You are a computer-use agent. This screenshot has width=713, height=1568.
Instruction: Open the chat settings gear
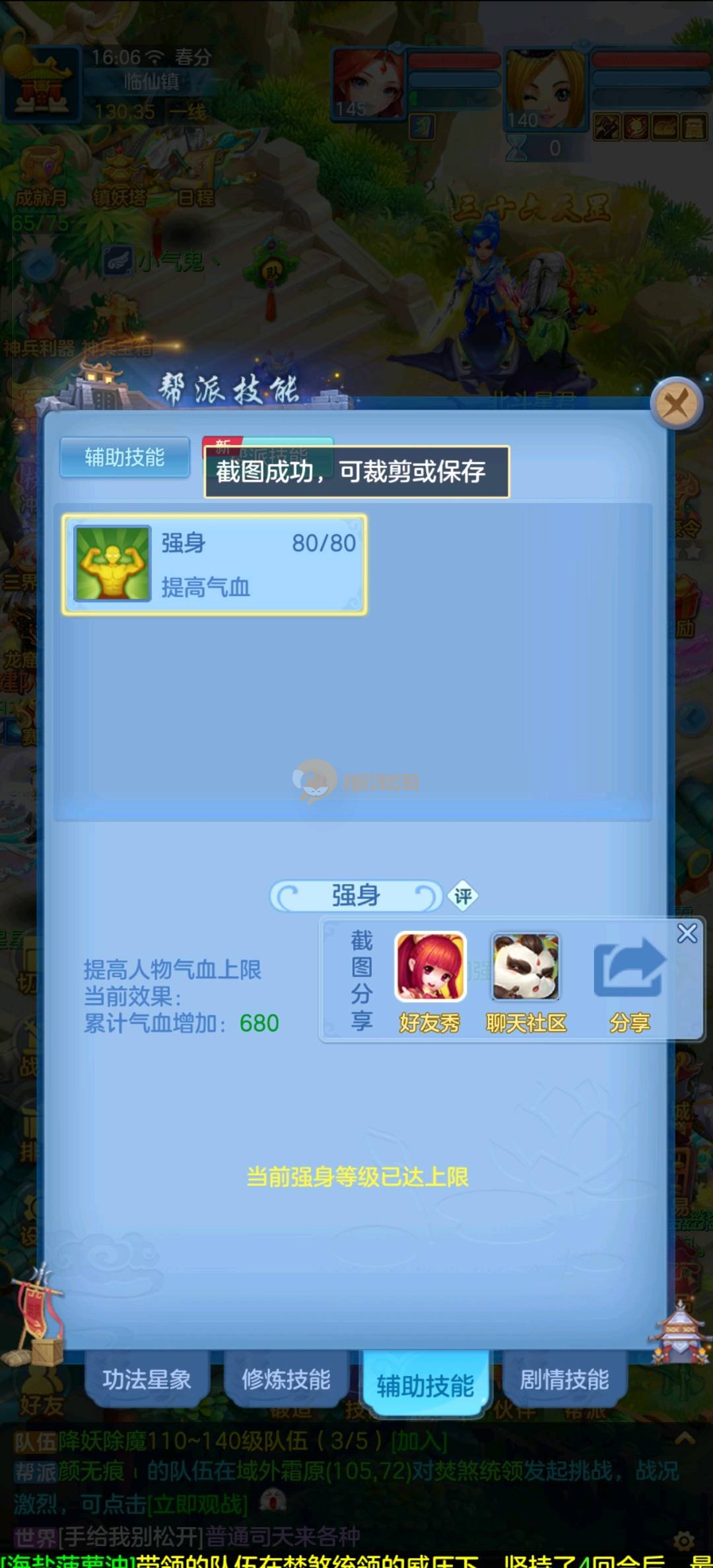[684, 1542]
